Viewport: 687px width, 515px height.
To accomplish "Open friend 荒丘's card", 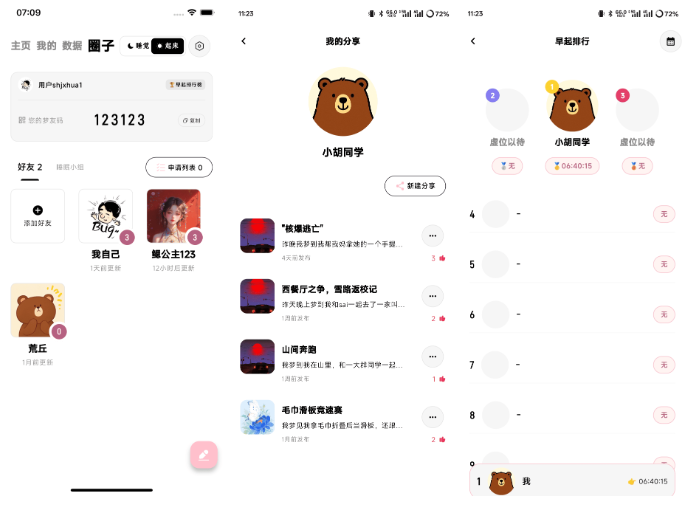I will [38, 316].
